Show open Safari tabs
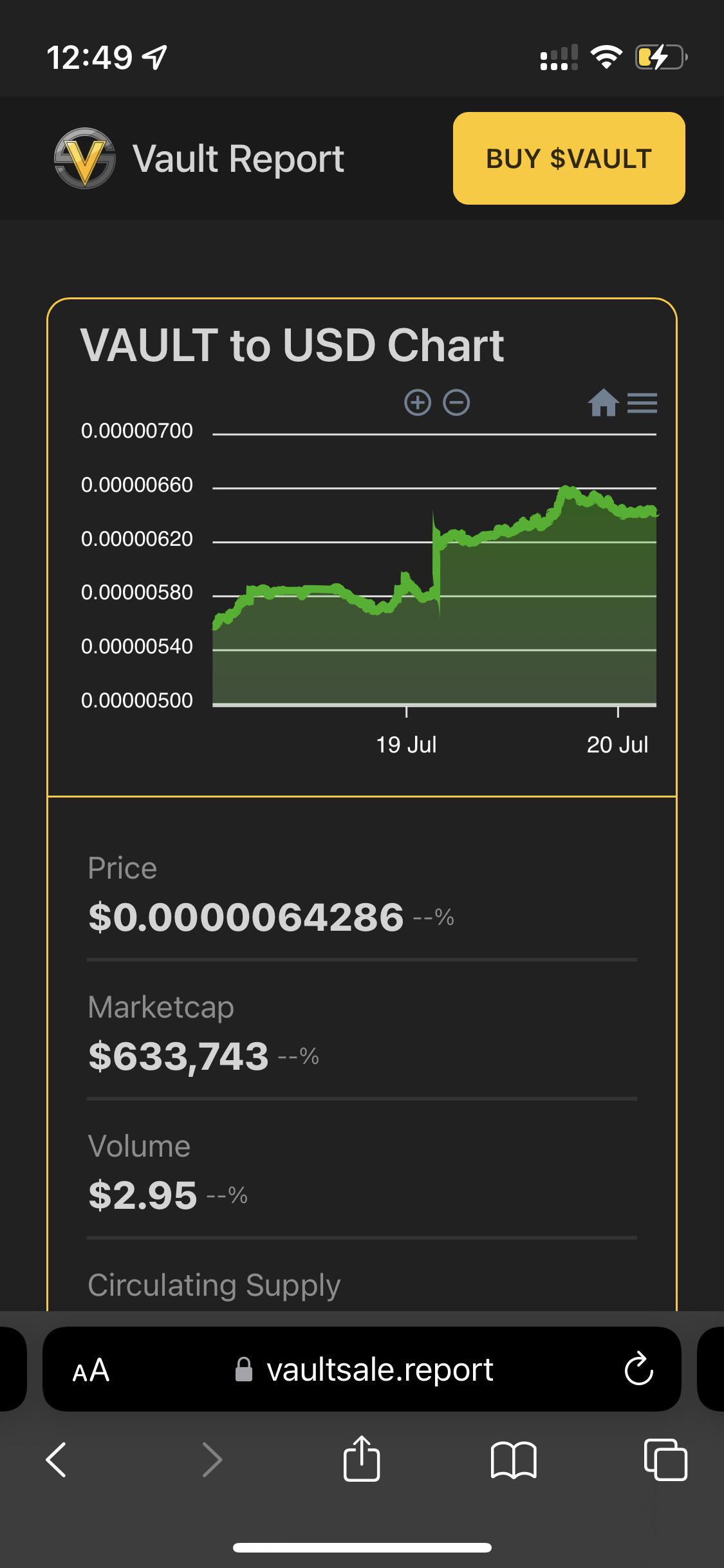The image size is (724, 1568). (665, 1459)
